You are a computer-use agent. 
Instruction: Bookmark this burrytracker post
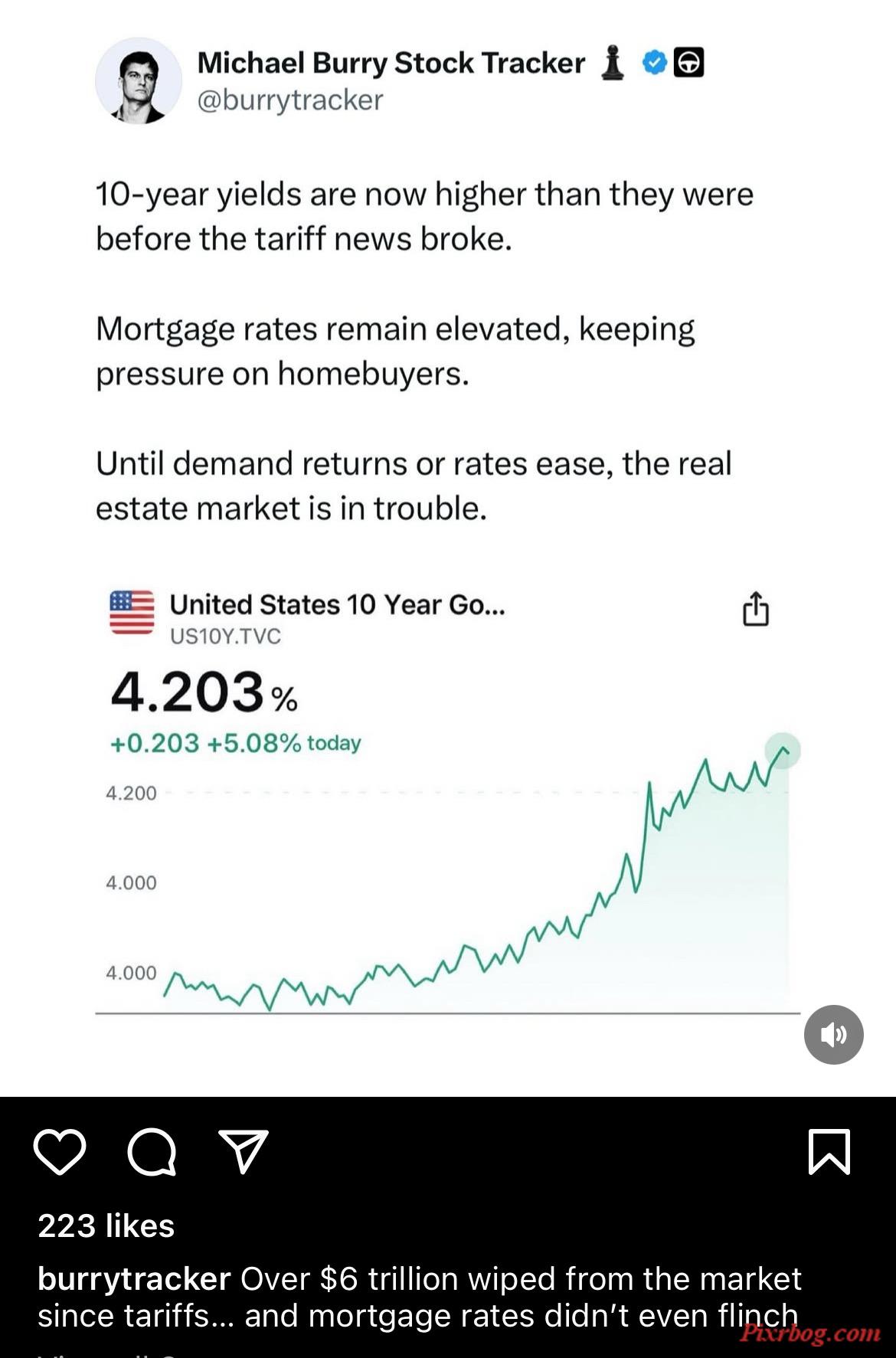point(829,1151)
